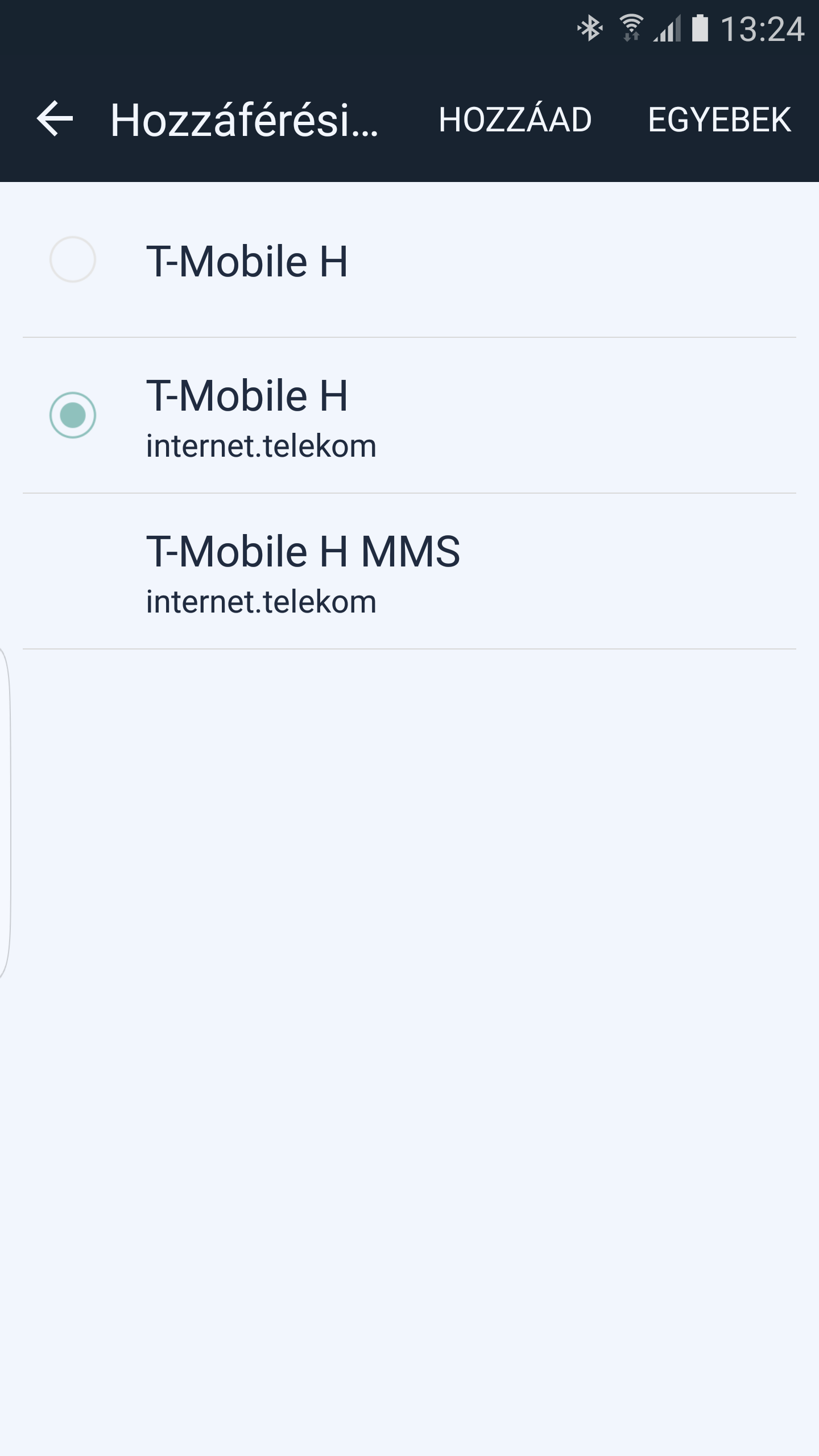
Task: Select the unselected T-Mobile H radio button
Action: point(73,259)
